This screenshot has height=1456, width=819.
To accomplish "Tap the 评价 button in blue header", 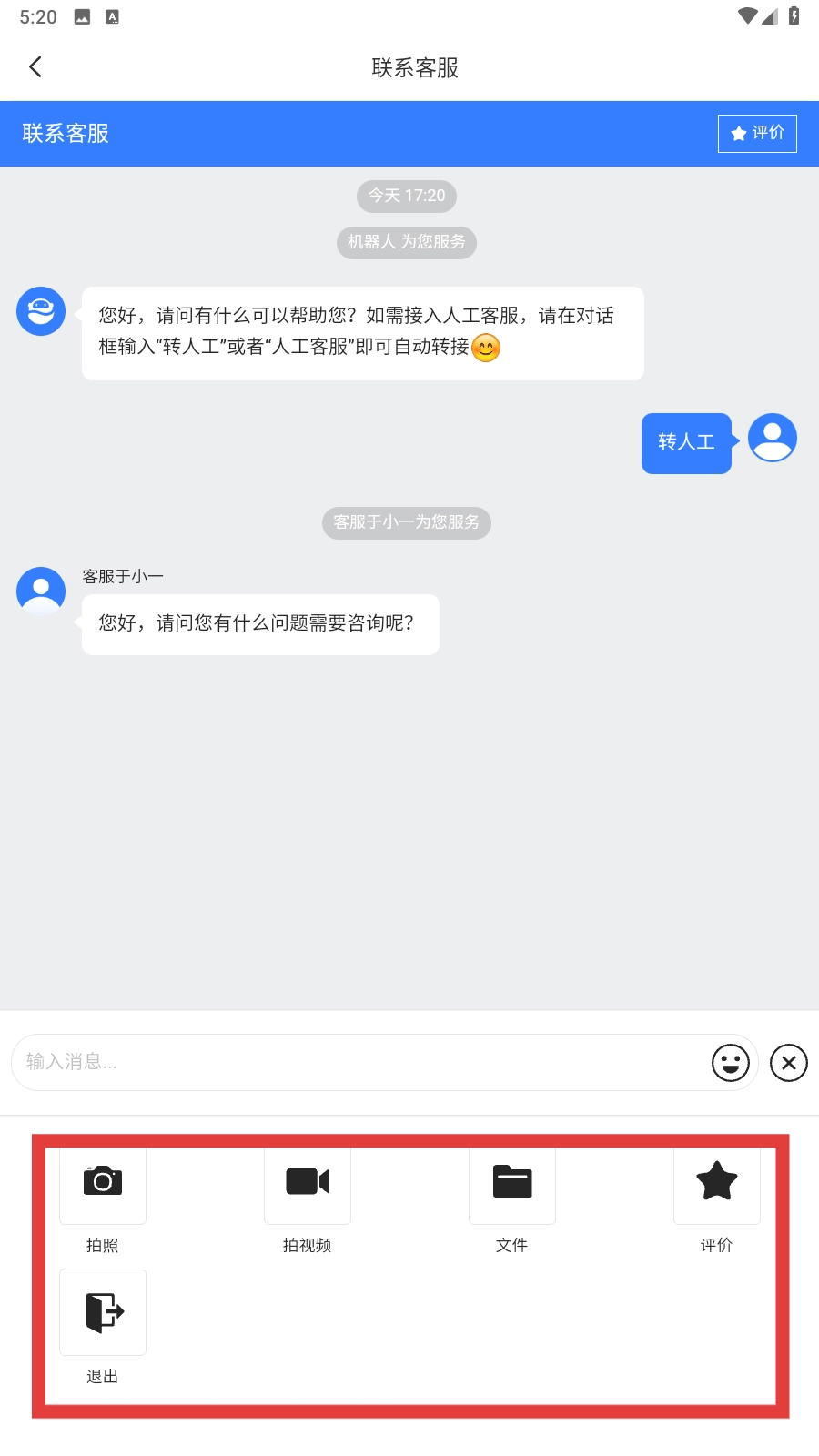I will point(757,134).
